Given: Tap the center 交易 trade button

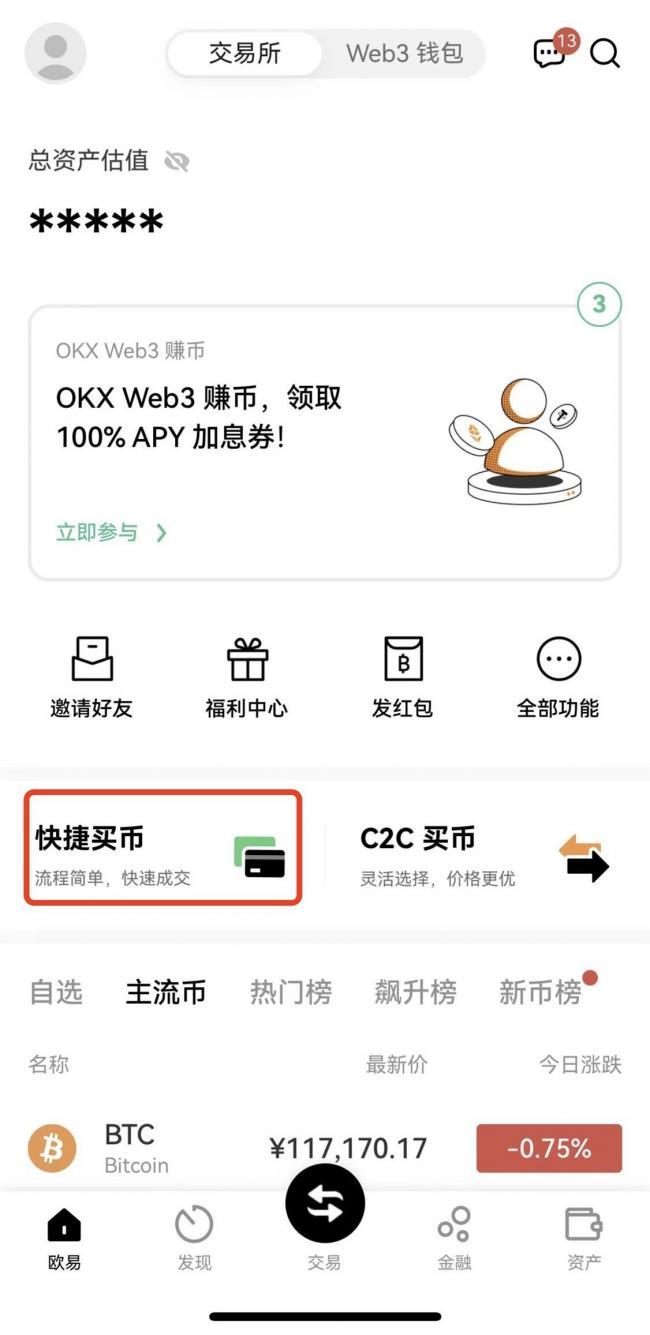Looking at the screenshot, I should pyautogui.click(x=325, y=1206).
